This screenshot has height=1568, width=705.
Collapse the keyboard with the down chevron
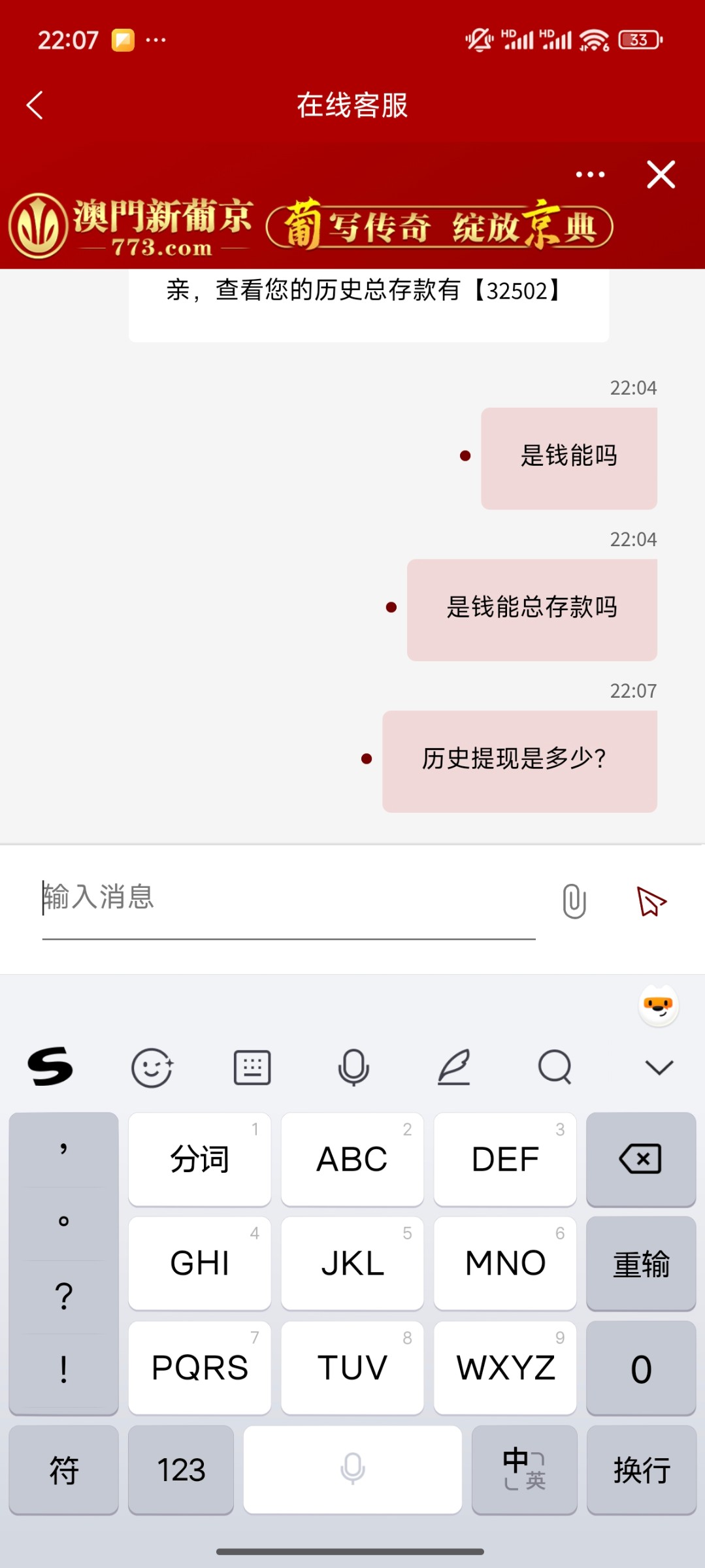pos(659,1068)
